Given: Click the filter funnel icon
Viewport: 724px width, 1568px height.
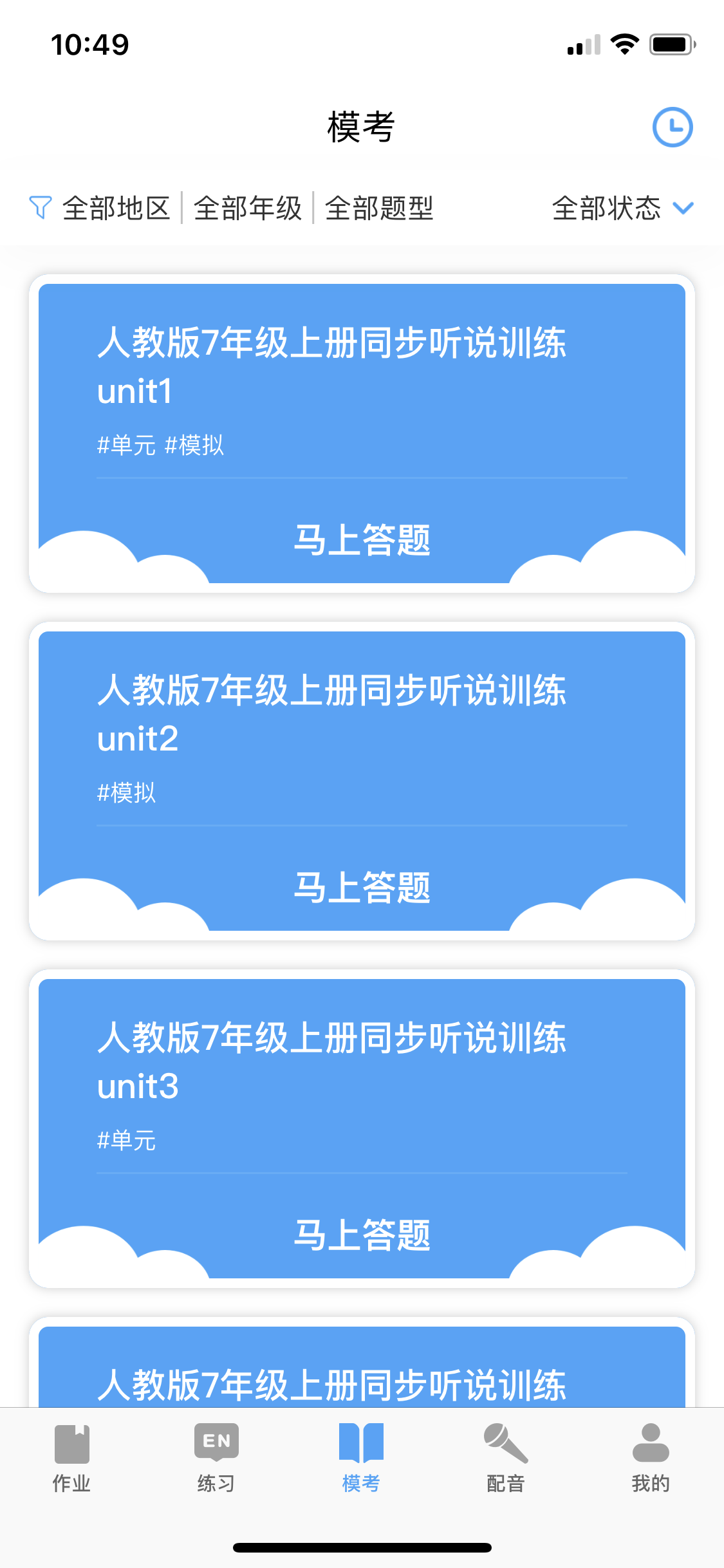Looking at the screenshot, I should coord(40,207).
